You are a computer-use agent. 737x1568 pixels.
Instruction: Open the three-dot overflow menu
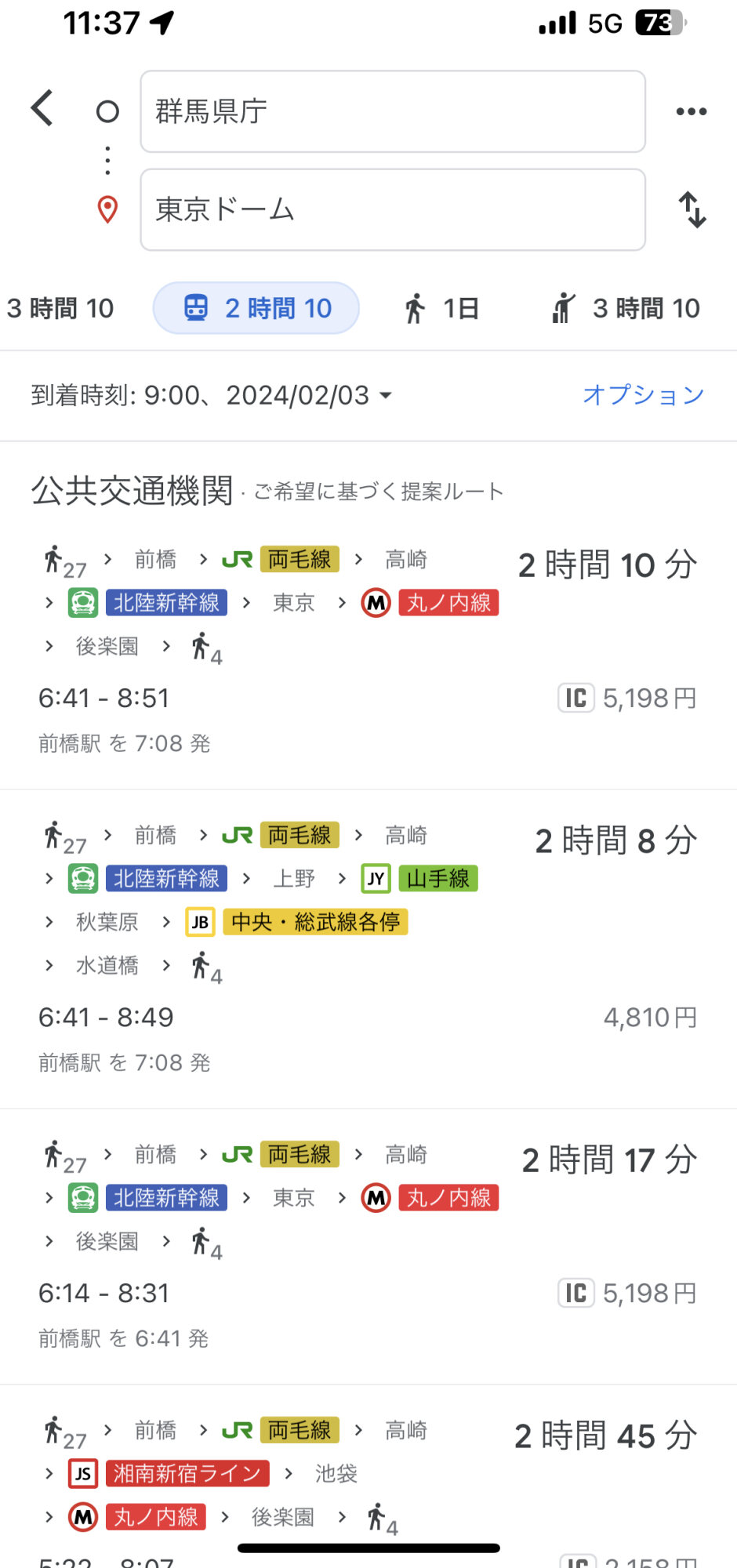691,111
